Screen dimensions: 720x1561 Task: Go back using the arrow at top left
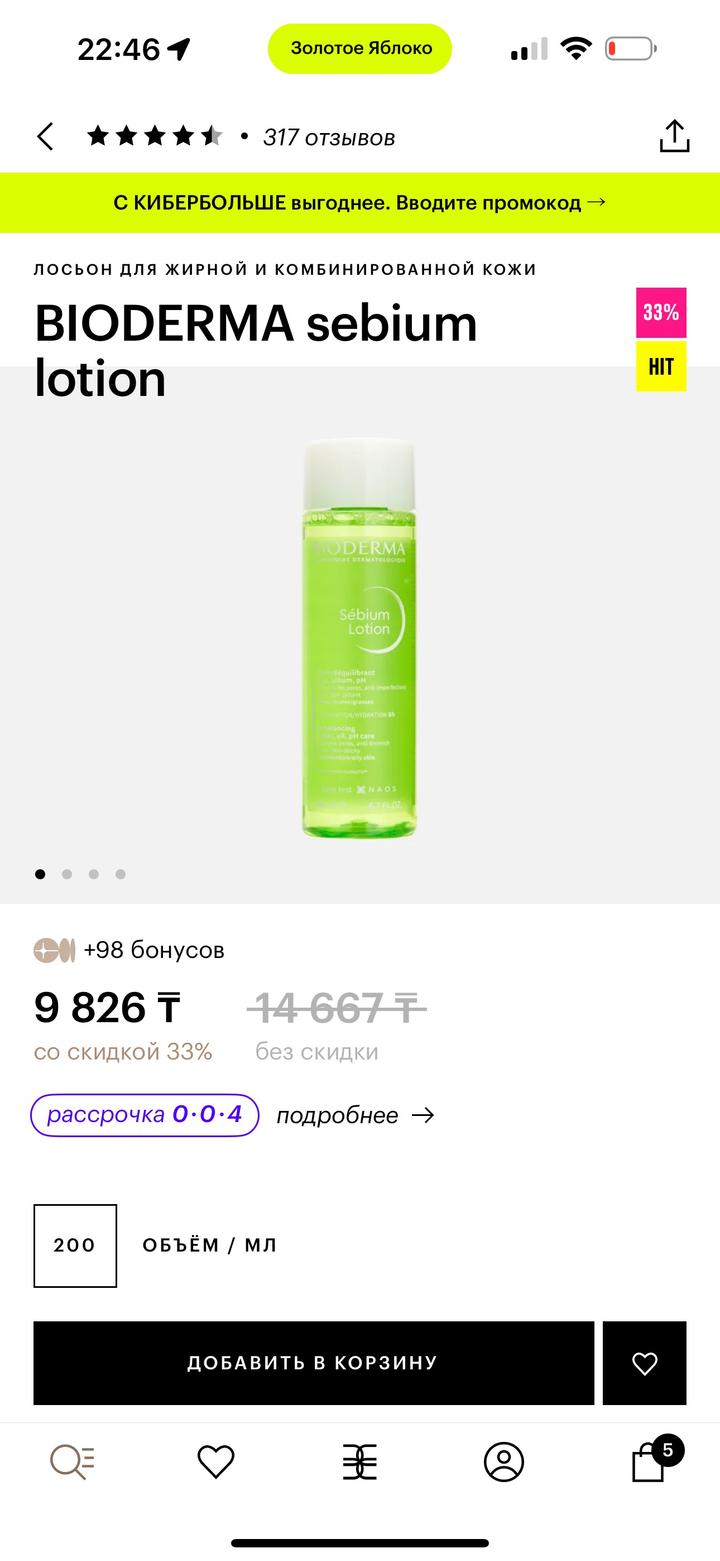click(x=44, y=135)
